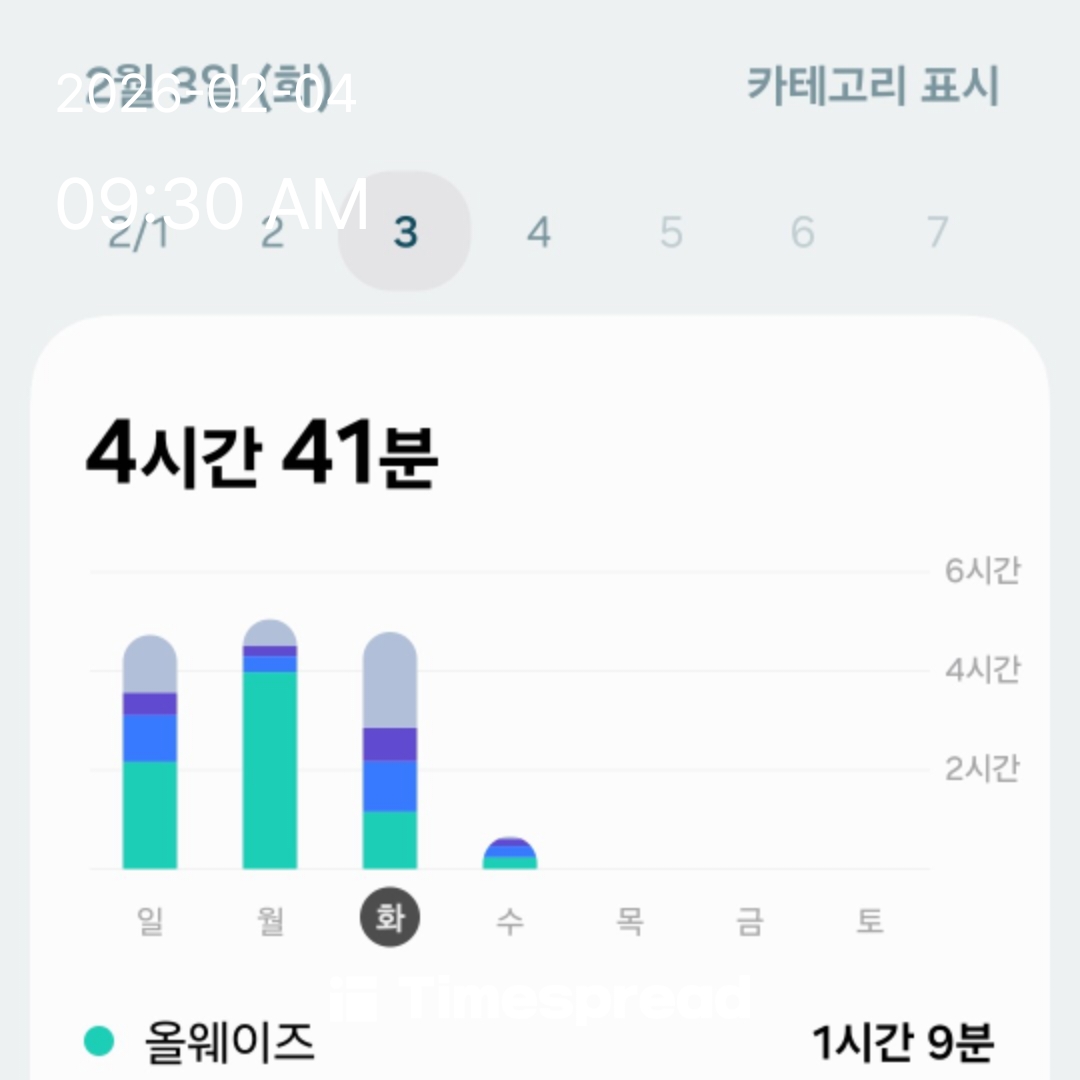Tap the 카테고리 표시 button
Screen dimensions: 1080x1080
click(x=872, y=86)
